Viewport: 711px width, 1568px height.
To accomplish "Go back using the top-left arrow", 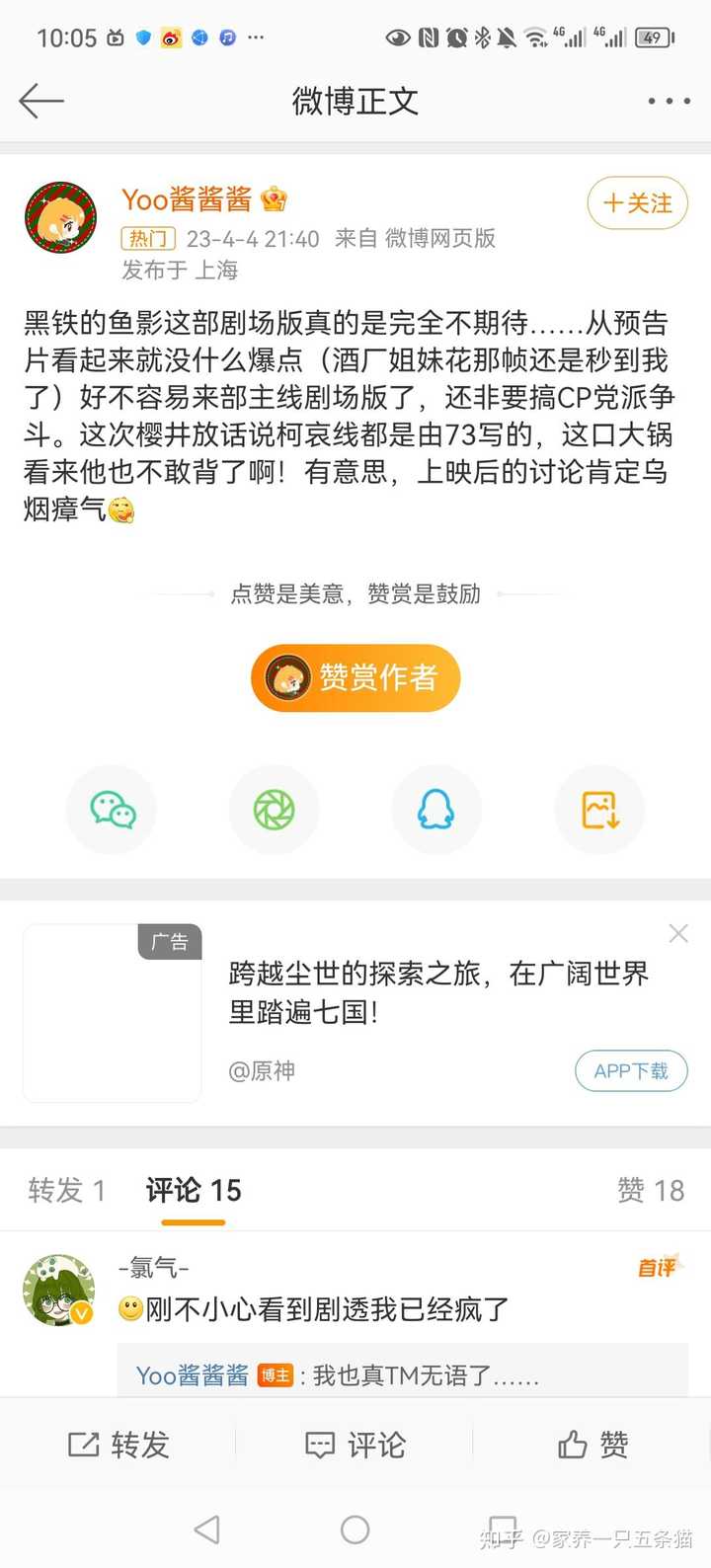I will tap(41, 101).
